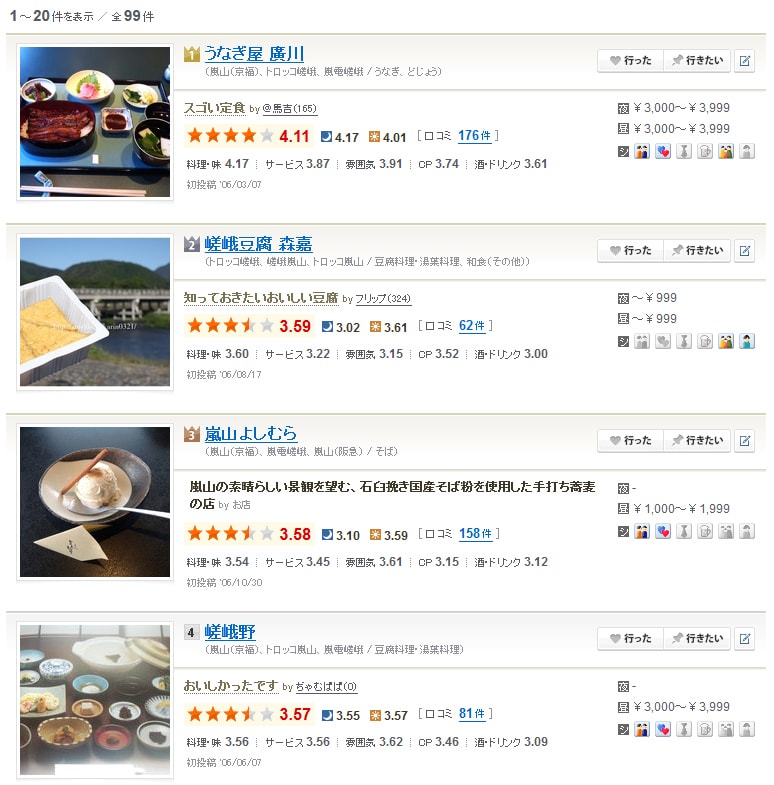Tap the edit icon for 嵐山よしむら
The image size is (774, 785).
click(x=744, y=441)
